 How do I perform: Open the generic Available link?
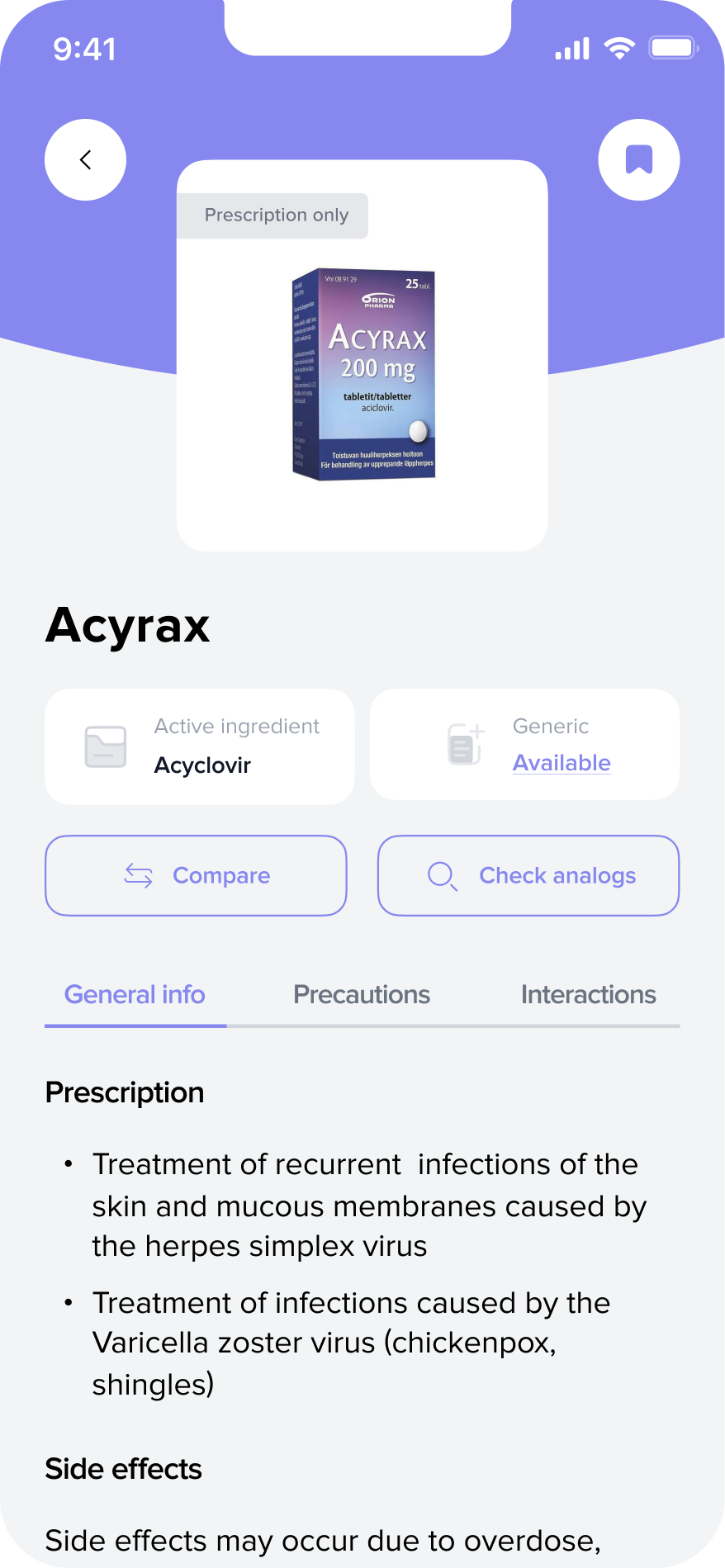(562, 763)
